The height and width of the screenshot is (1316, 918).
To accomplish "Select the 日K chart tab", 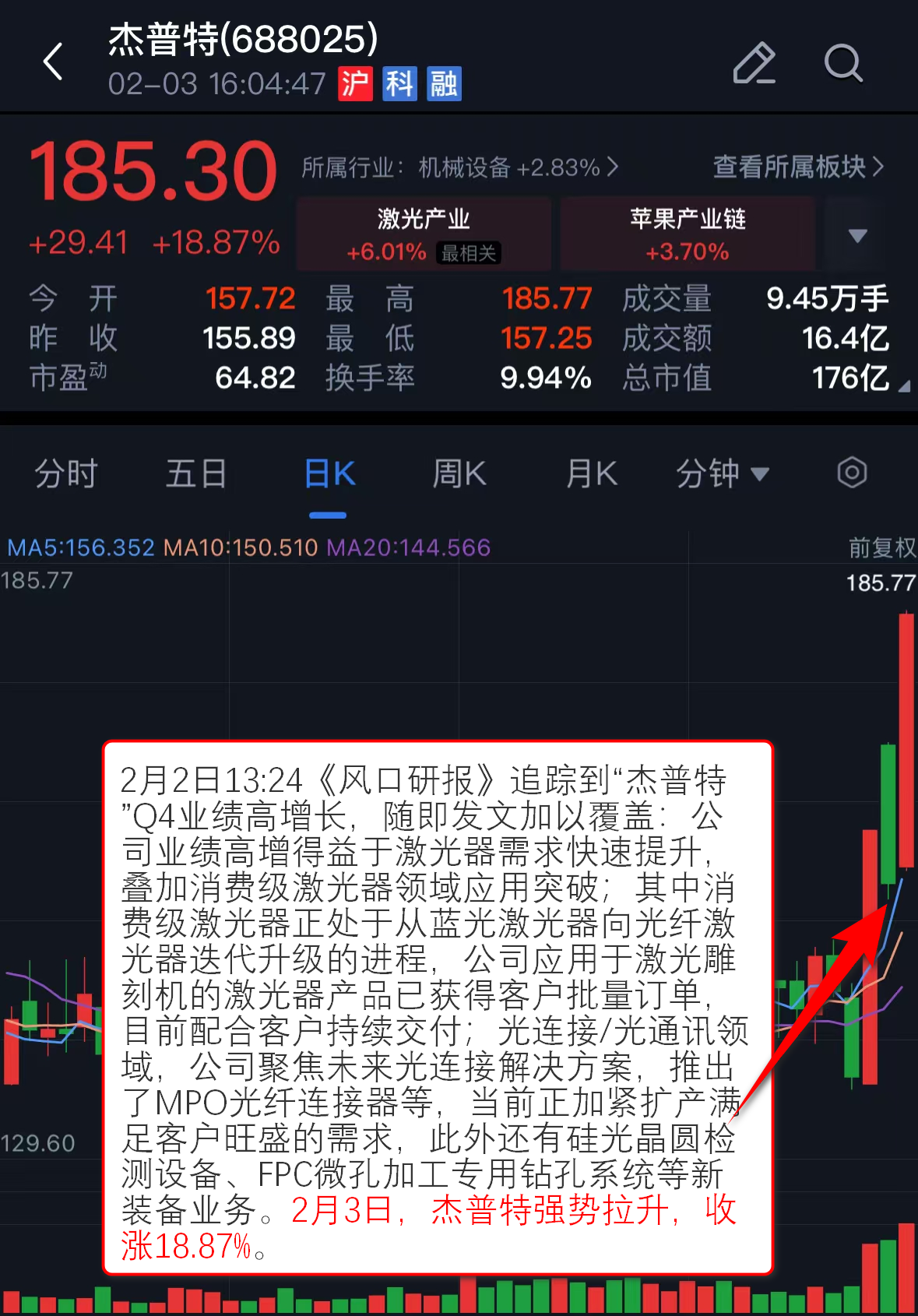I will point(329,473).
